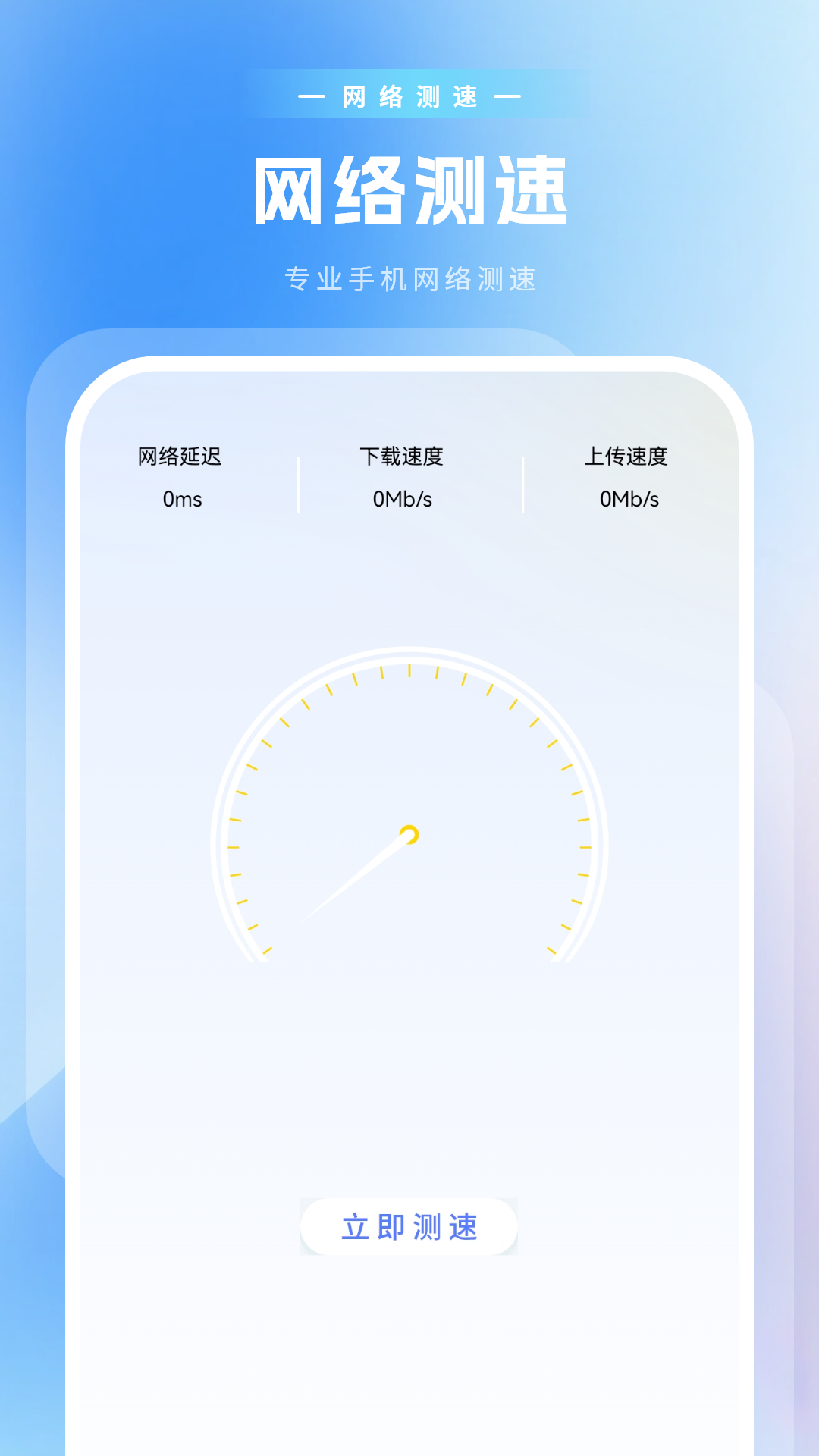Select the 网络测速 header badge icon
Screen dimensions: 819x1456
[409, 96]
